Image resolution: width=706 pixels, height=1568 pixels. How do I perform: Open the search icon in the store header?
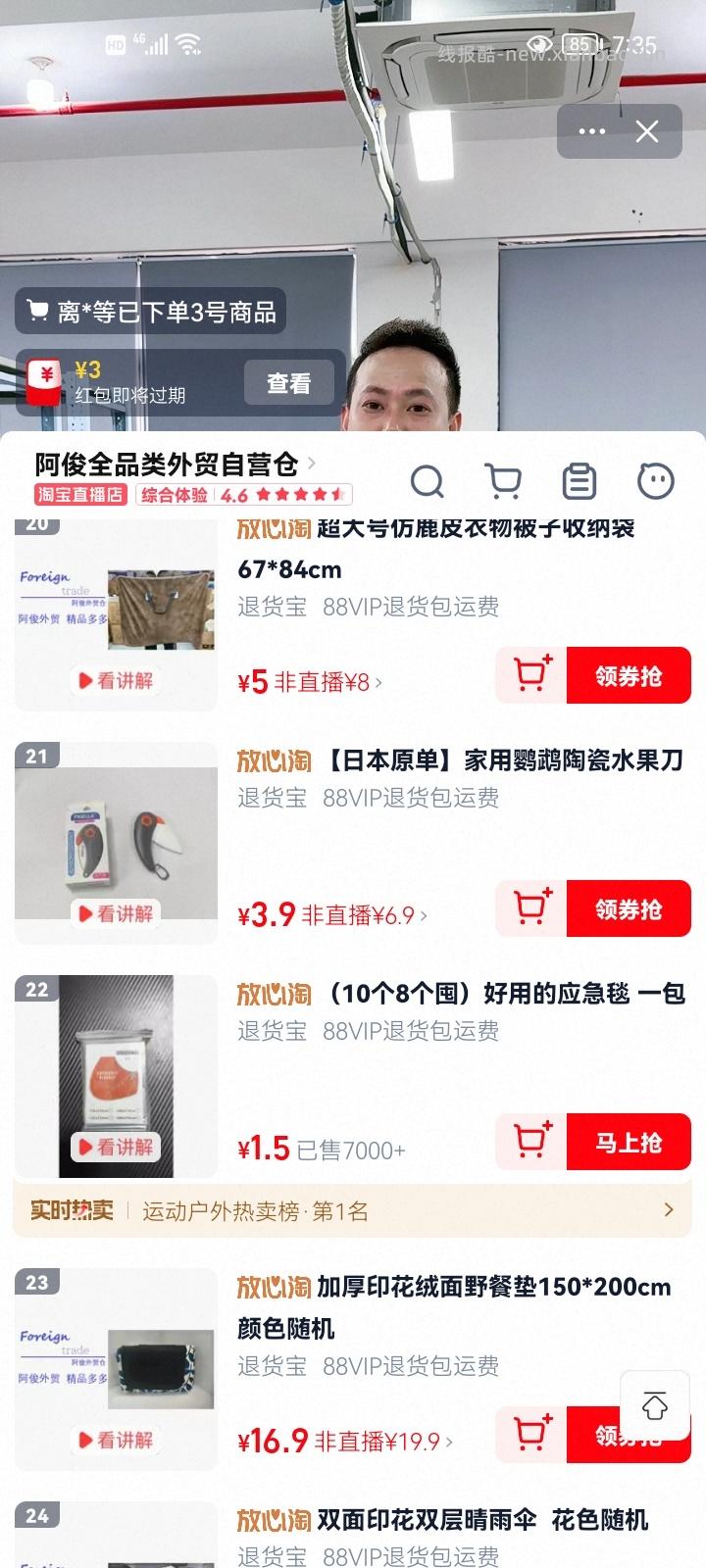pos(428,482)
